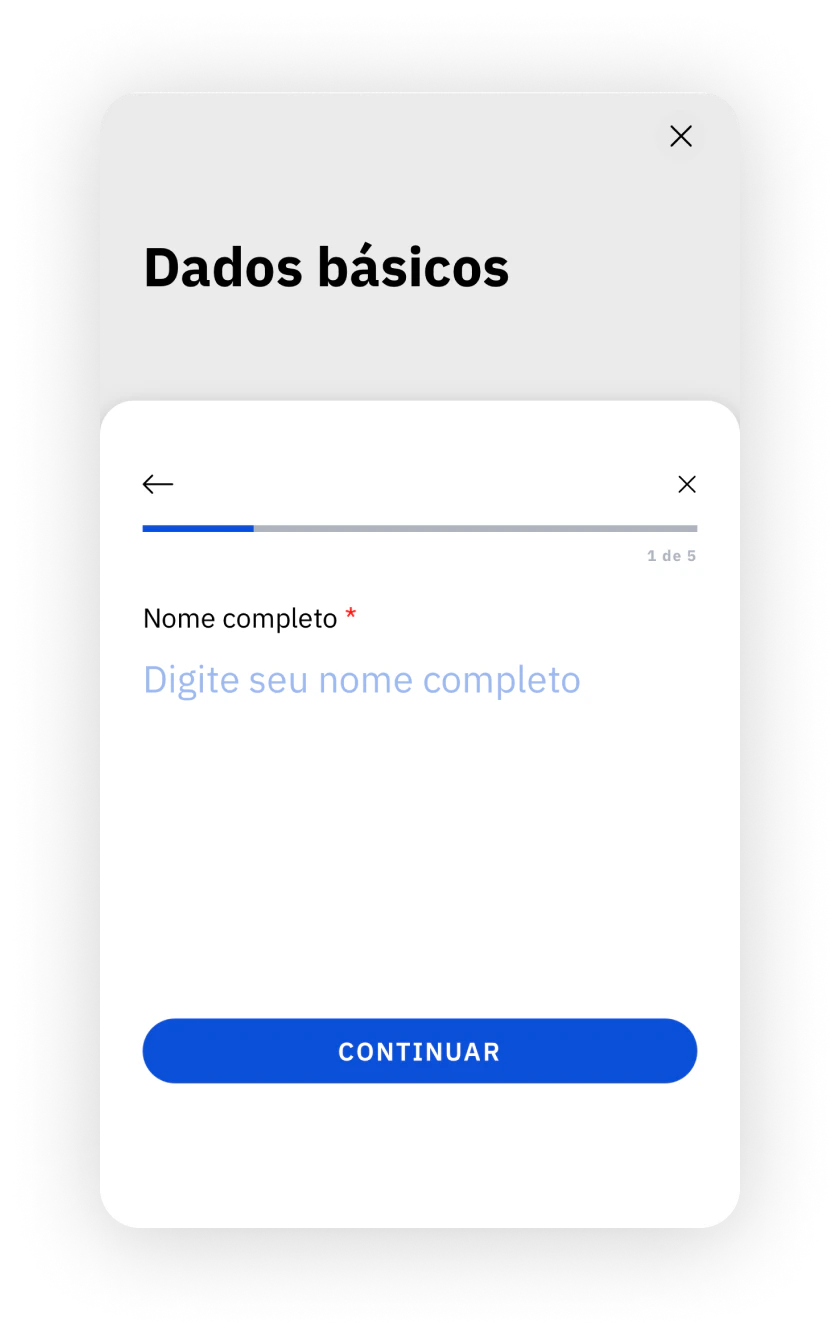Tap the CONTINUAR button

(x=419, y=1051)
